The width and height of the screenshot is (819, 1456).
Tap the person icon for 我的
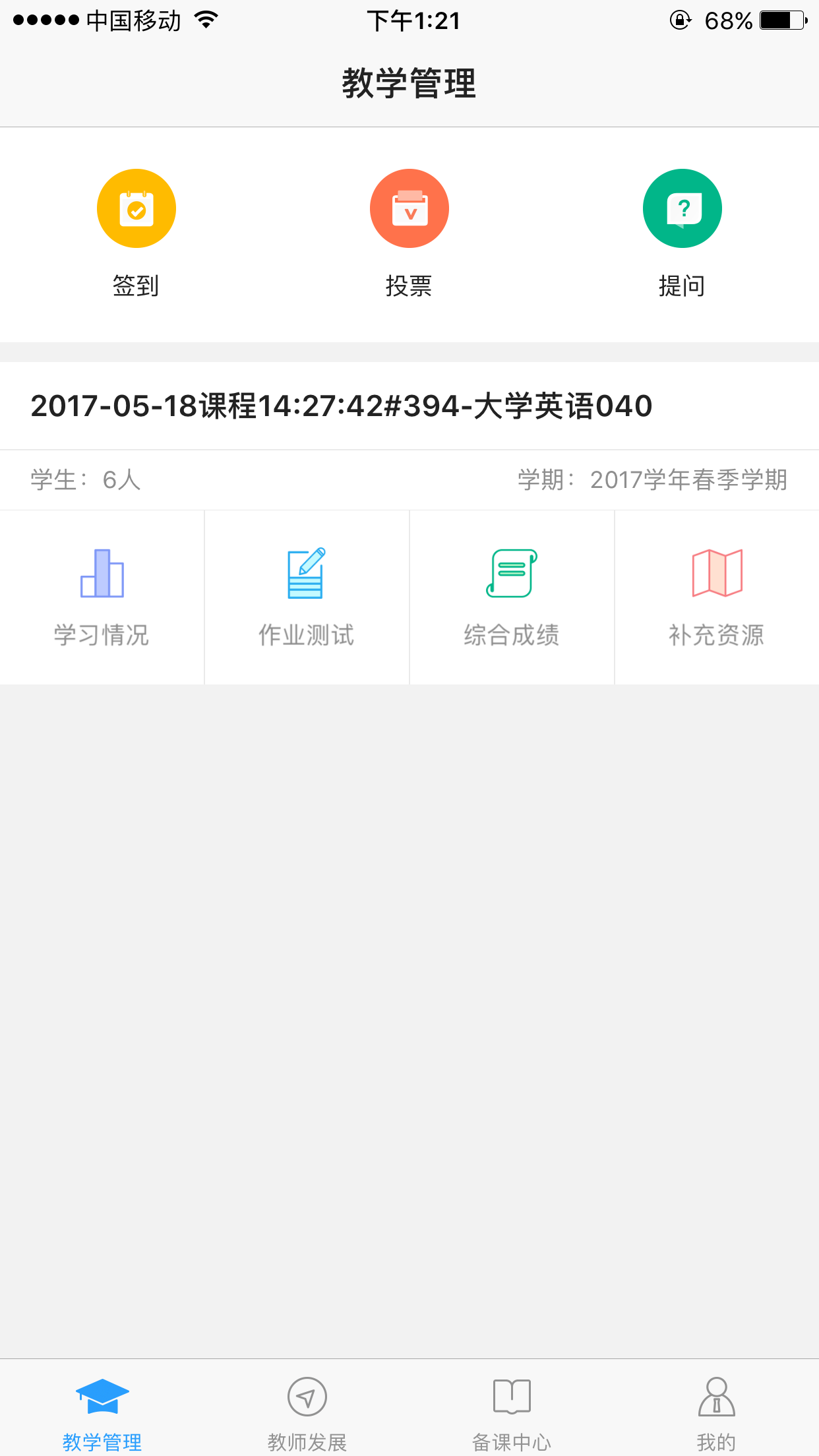(x=716, y=1395)
